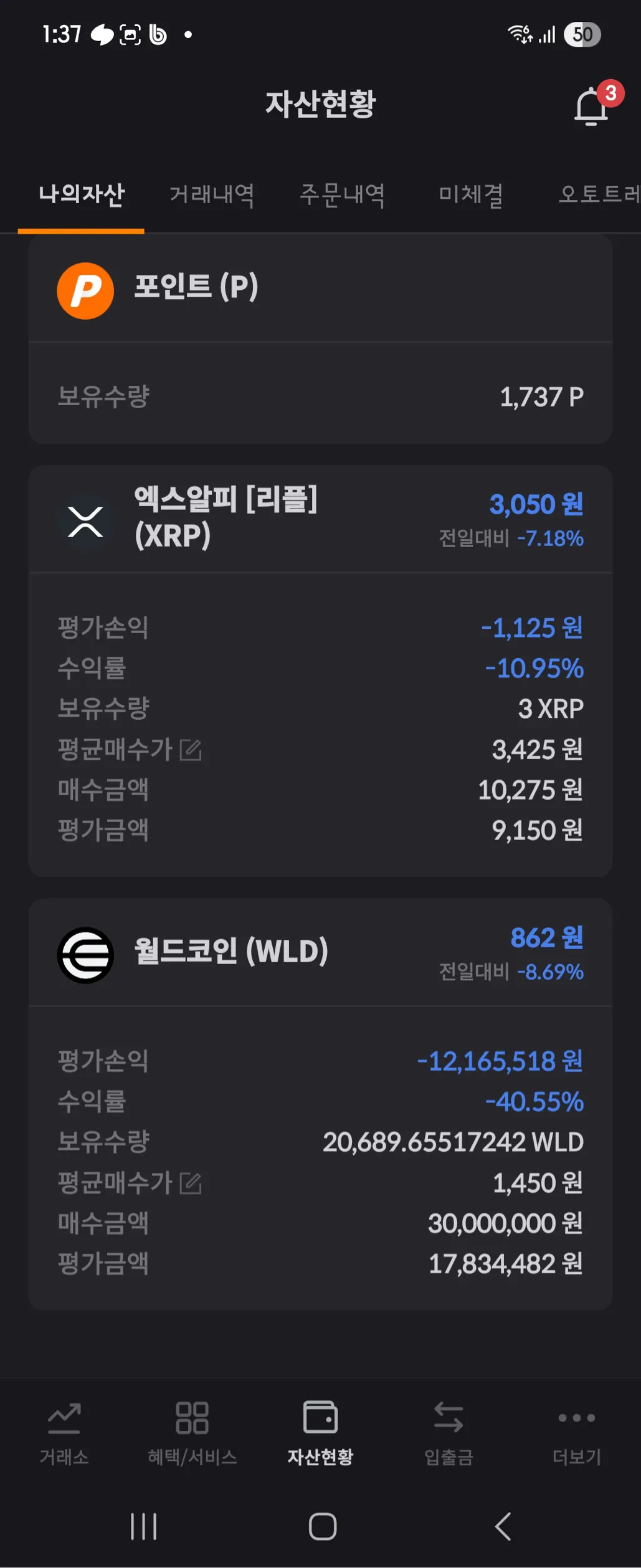Tap the system back button
Screen dimensions: 641x1568
pos(502,1526)
